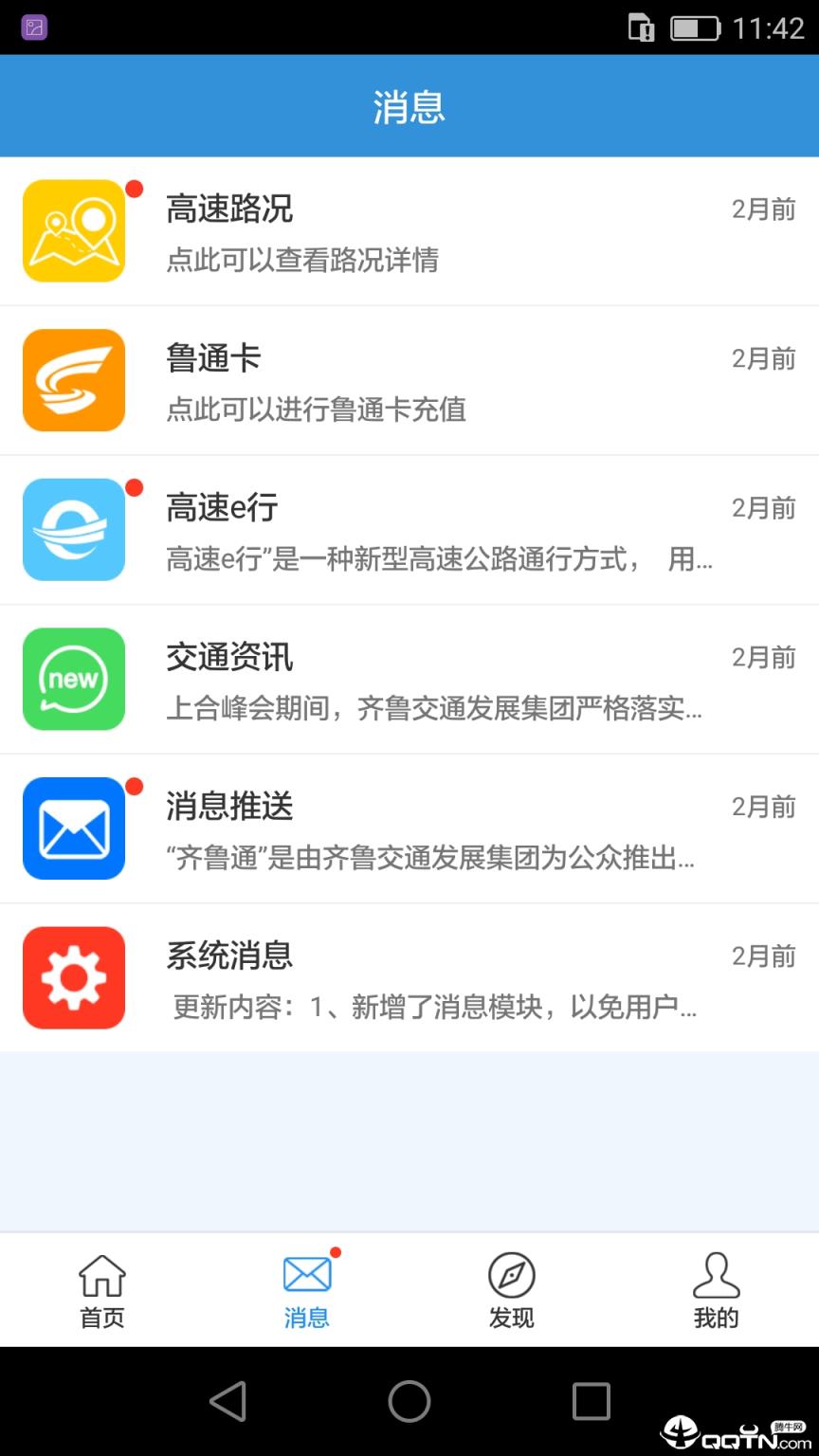Switch to the 我的 tab
Screen dimensions: 819x1456
[x=716, y=1289]
